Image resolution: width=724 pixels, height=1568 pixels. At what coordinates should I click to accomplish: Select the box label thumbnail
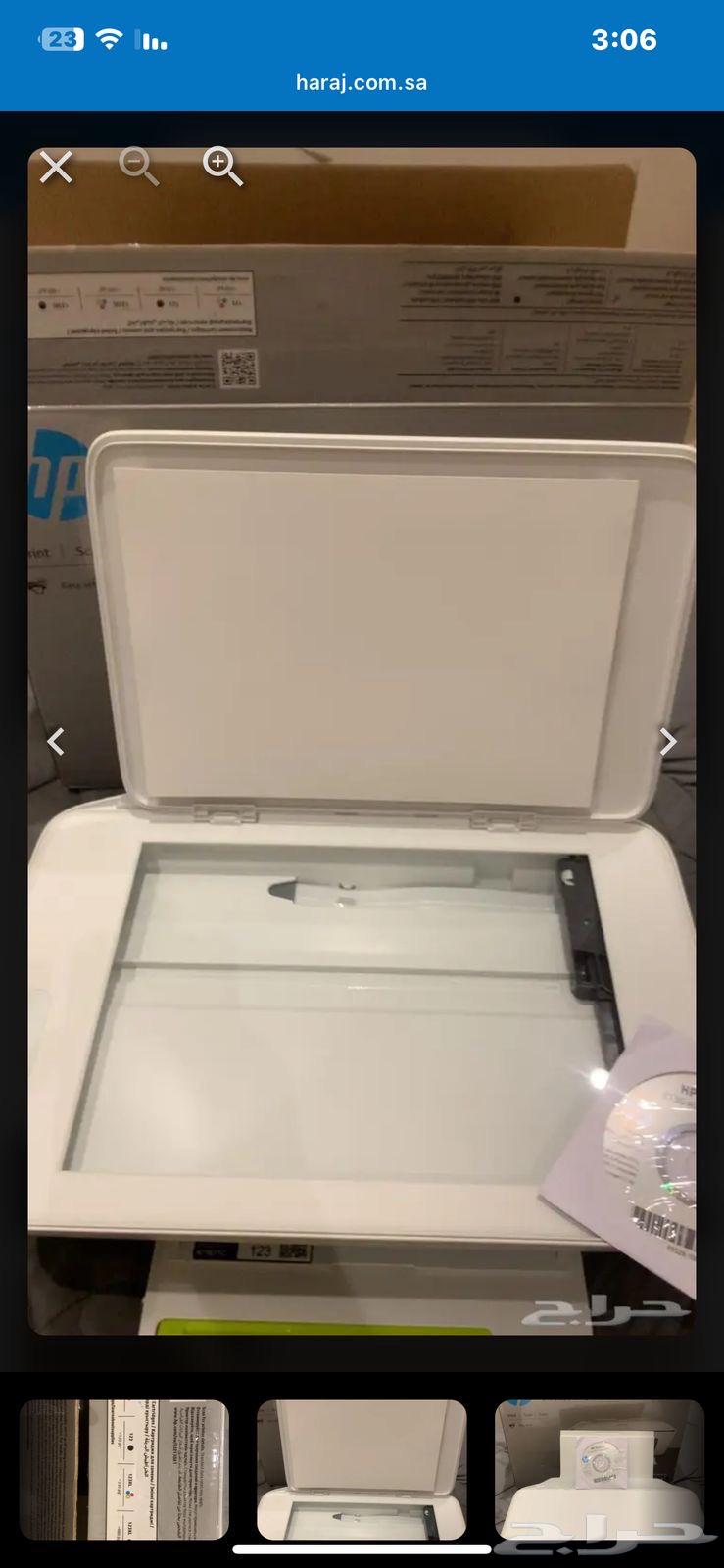click(124, 1469)
